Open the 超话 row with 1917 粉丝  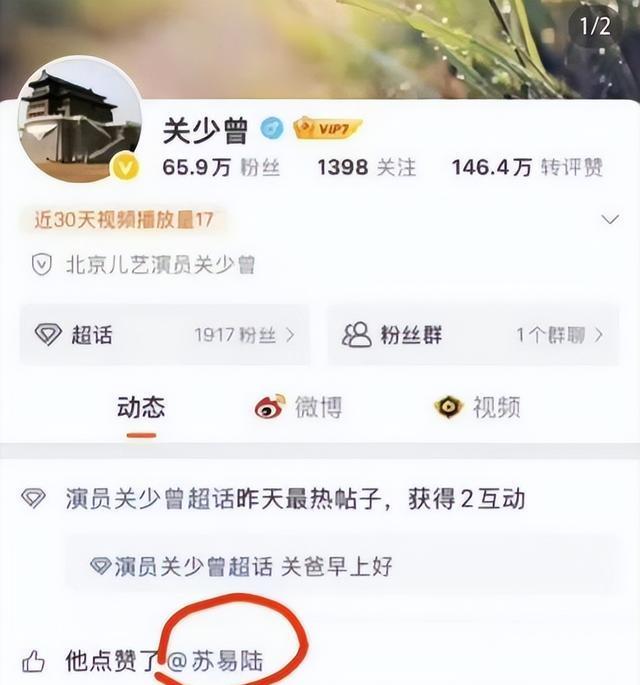[165, 335]
